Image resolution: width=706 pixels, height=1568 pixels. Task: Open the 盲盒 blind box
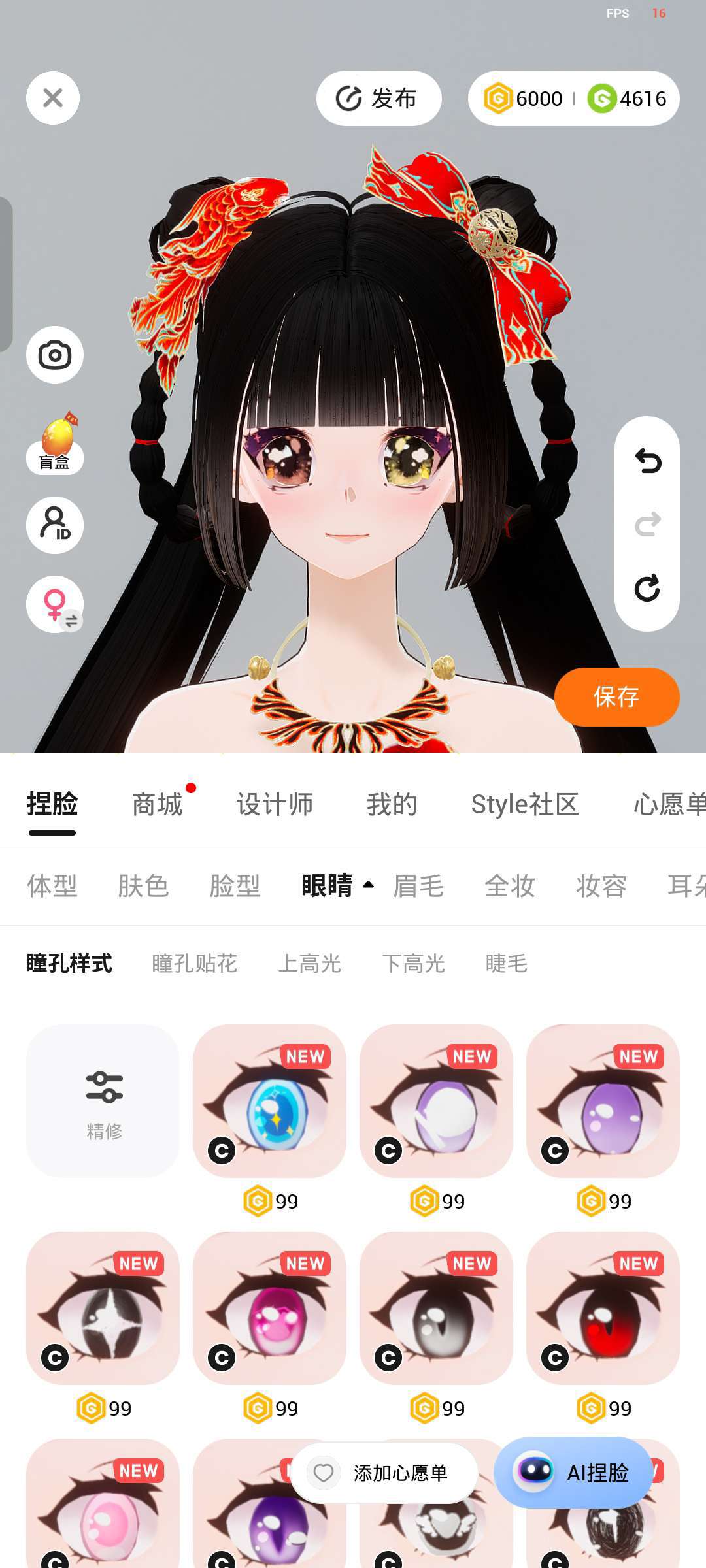click(x=55, y=444)
